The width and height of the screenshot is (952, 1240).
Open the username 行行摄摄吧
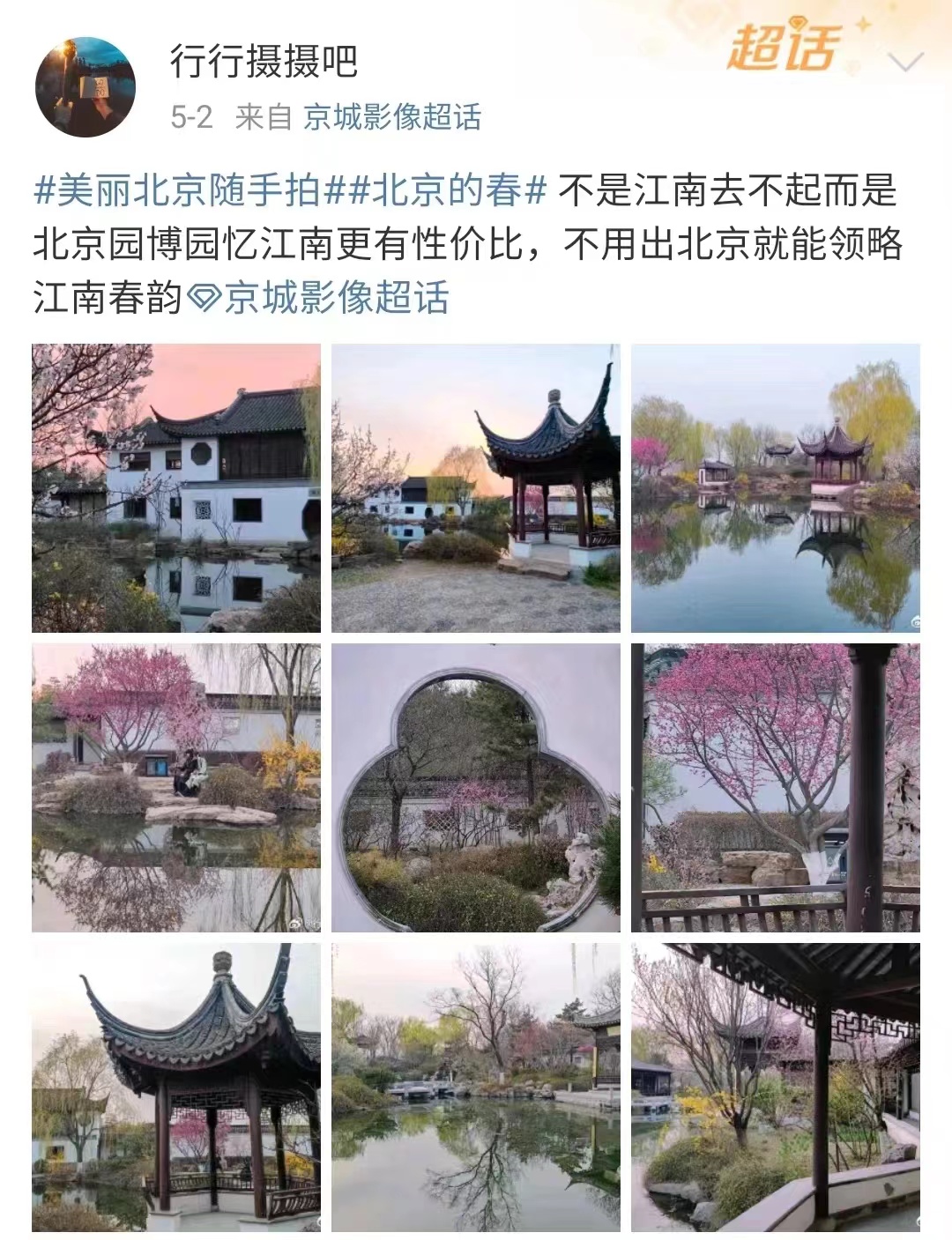click(x=263, y=61)
